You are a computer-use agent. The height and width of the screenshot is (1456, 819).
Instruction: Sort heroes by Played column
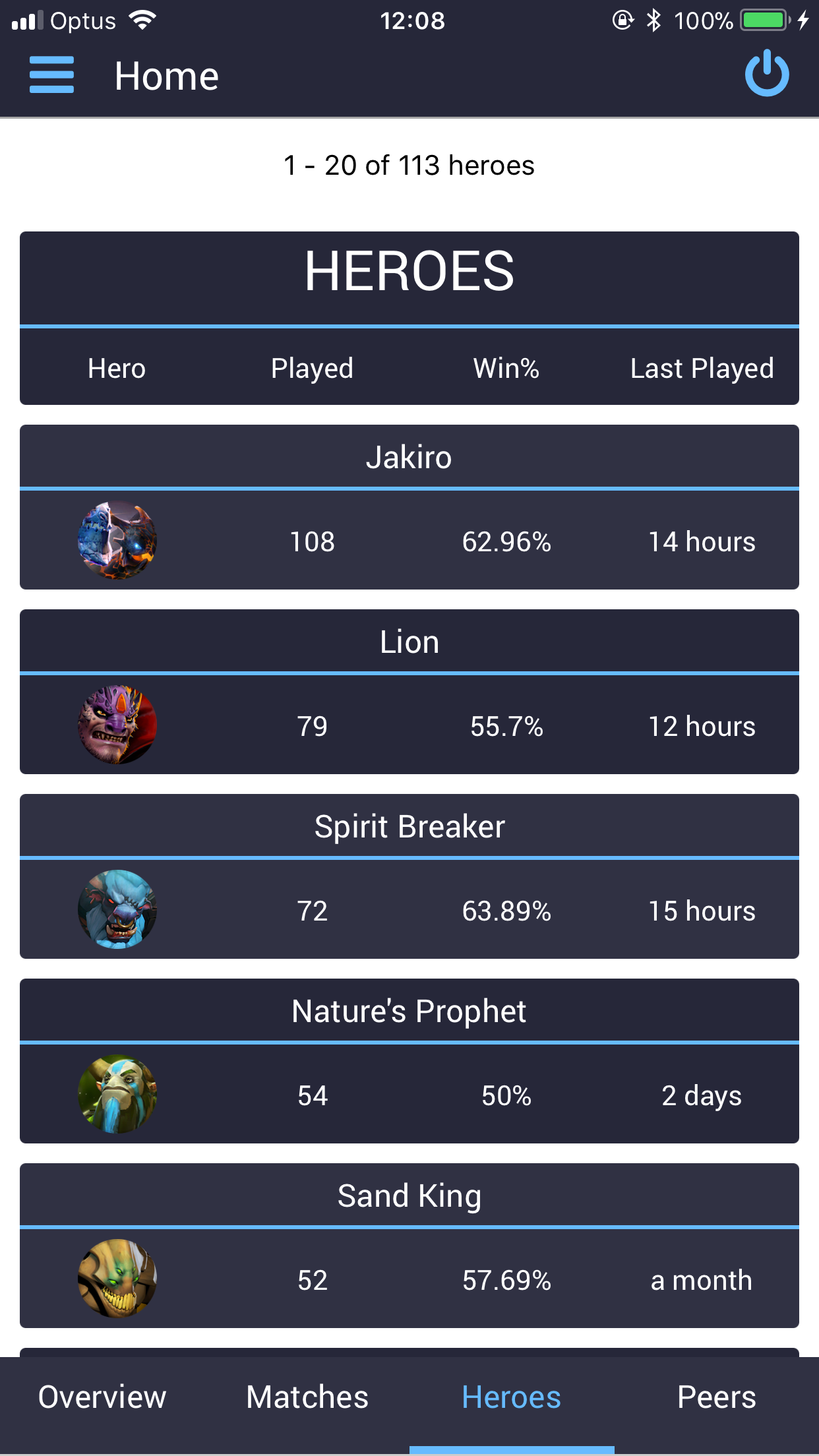click(x=312, y=368)
